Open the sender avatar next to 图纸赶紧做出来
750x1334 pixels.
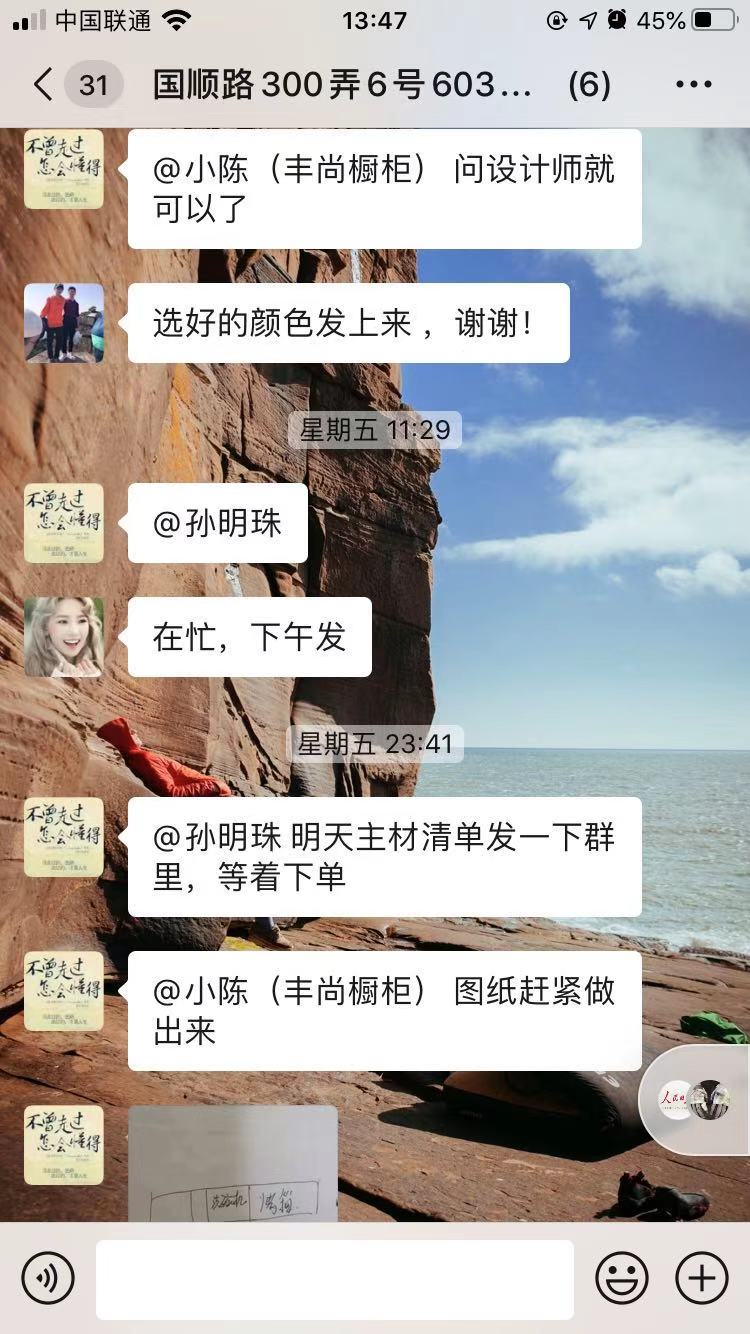pyautogui.click(x=64, y=991)
